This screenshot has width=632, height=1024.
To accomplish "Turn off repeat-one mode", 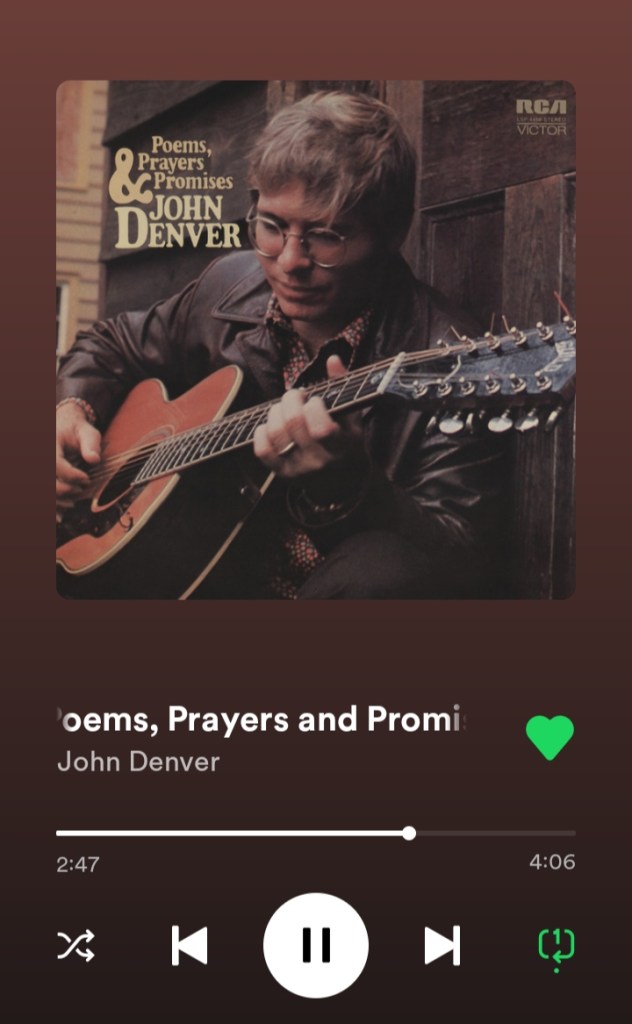I will tap(556, 945).
